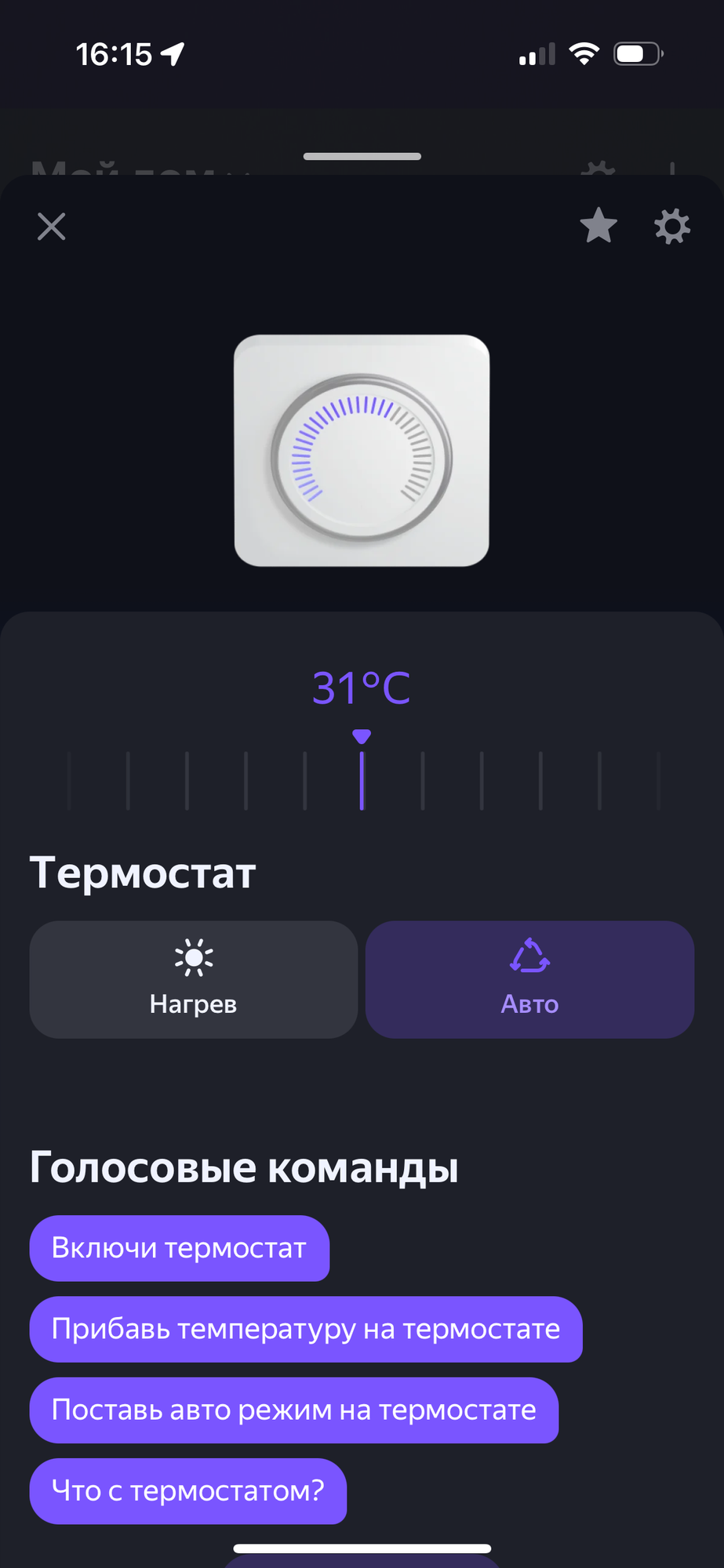Select the Авто mode

[529, 979]
